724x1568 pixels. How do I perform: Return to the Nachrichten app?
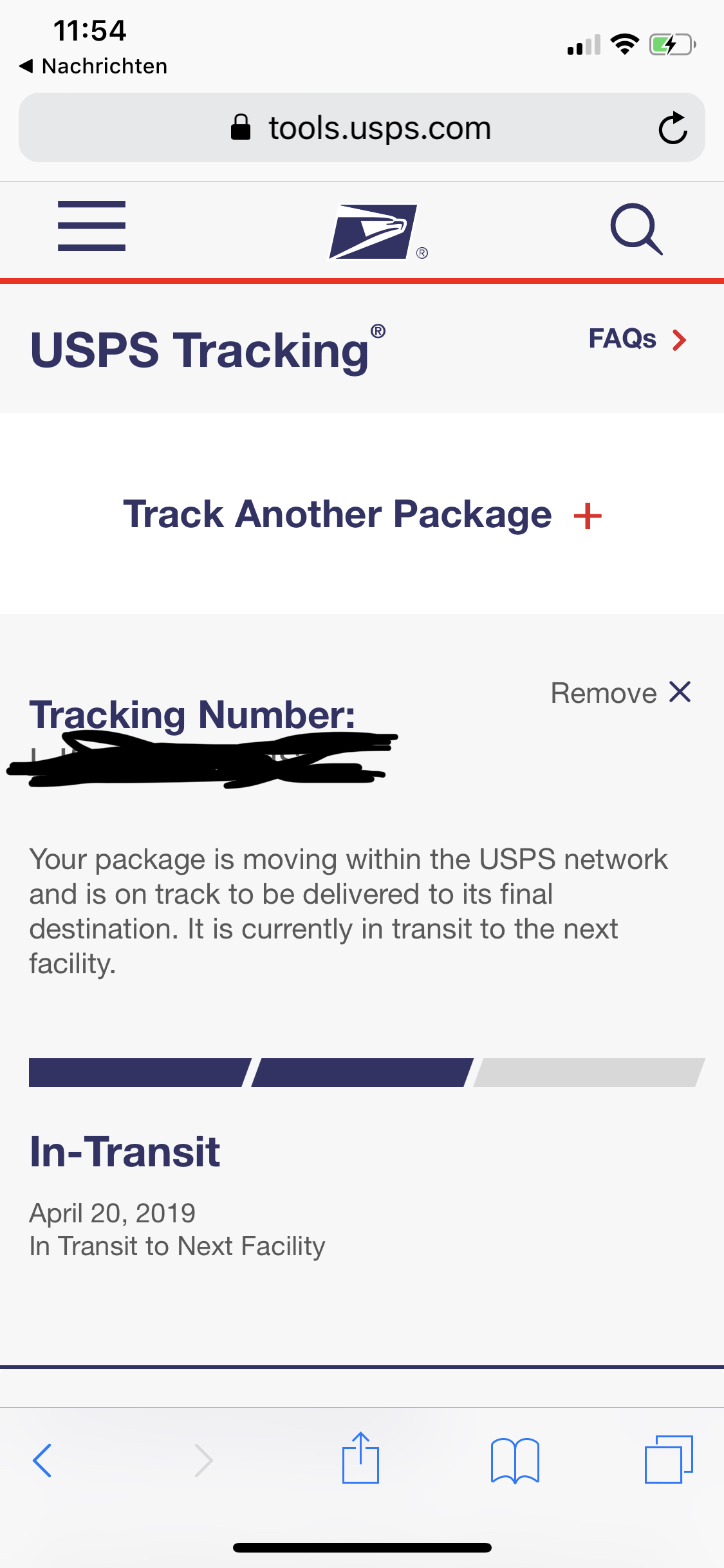[x=93, y=66]
